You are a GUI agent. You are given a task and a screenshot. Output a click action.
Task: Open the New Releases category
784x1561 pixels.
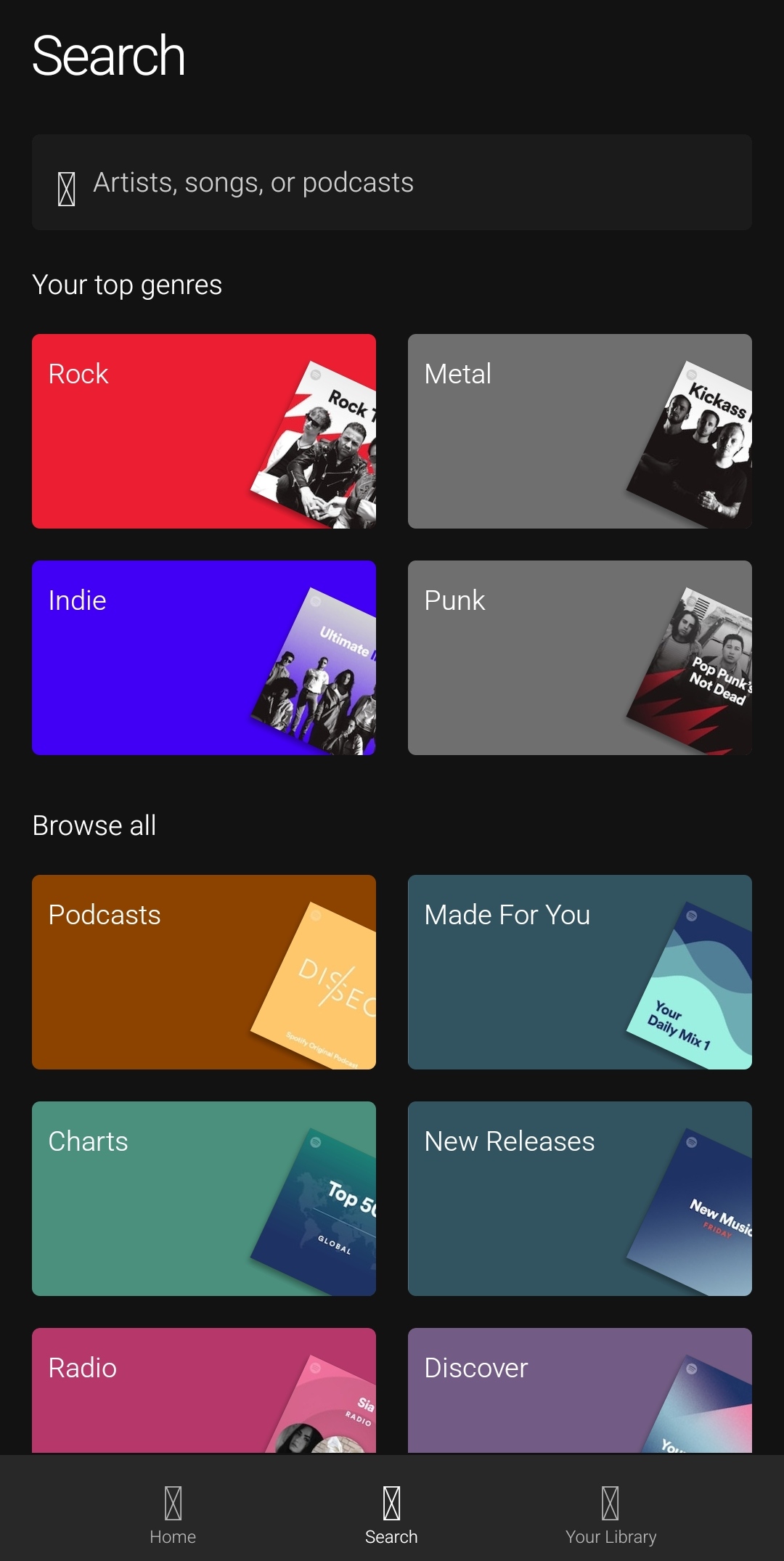point(580,1199)
